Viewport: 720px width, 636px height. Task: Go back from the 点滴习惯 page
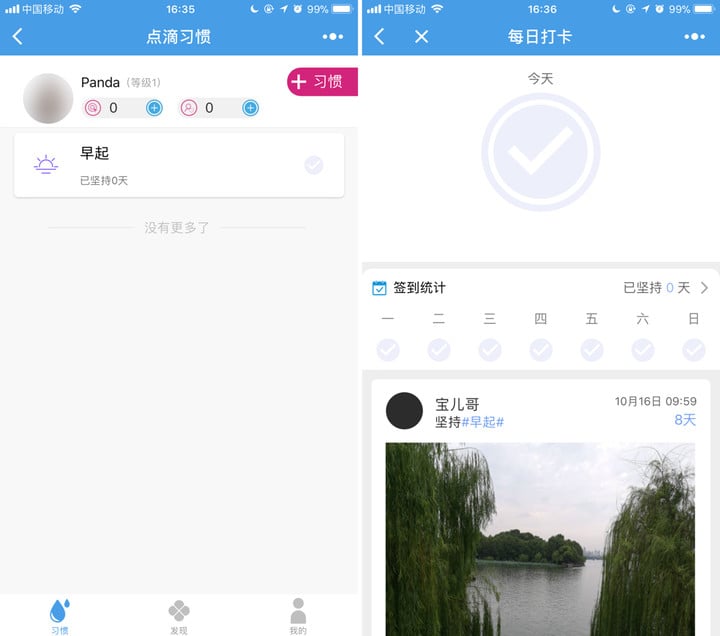(18, 37)
